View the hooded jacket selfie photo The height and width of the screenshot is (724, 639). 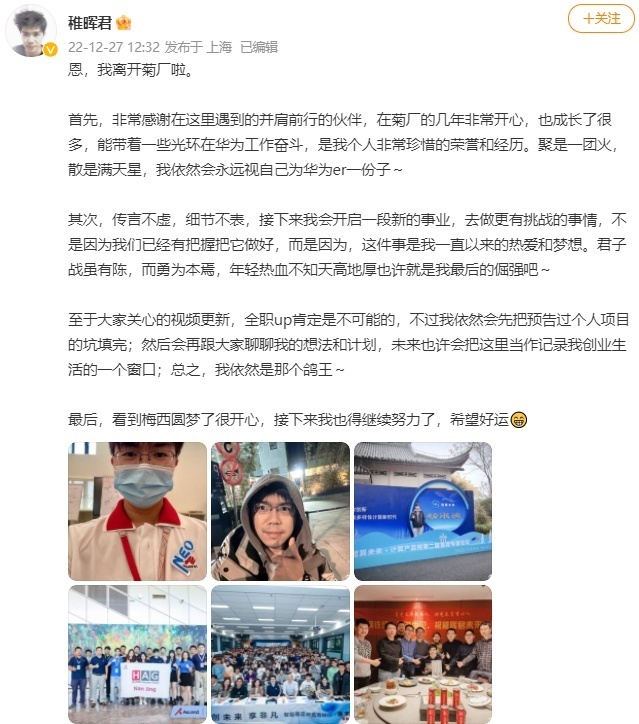[x=281, y=511]
